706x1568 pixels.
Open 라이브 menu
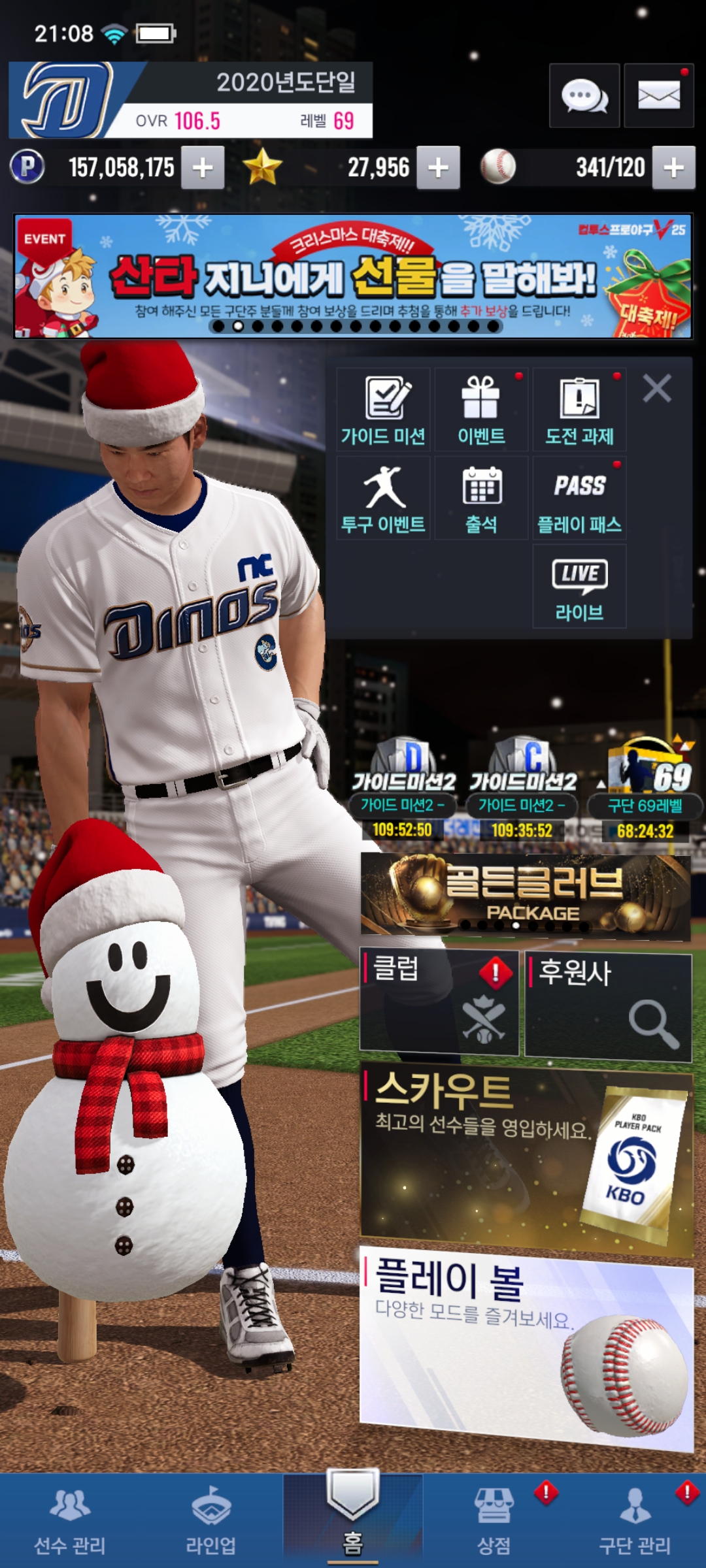point(579,586)
